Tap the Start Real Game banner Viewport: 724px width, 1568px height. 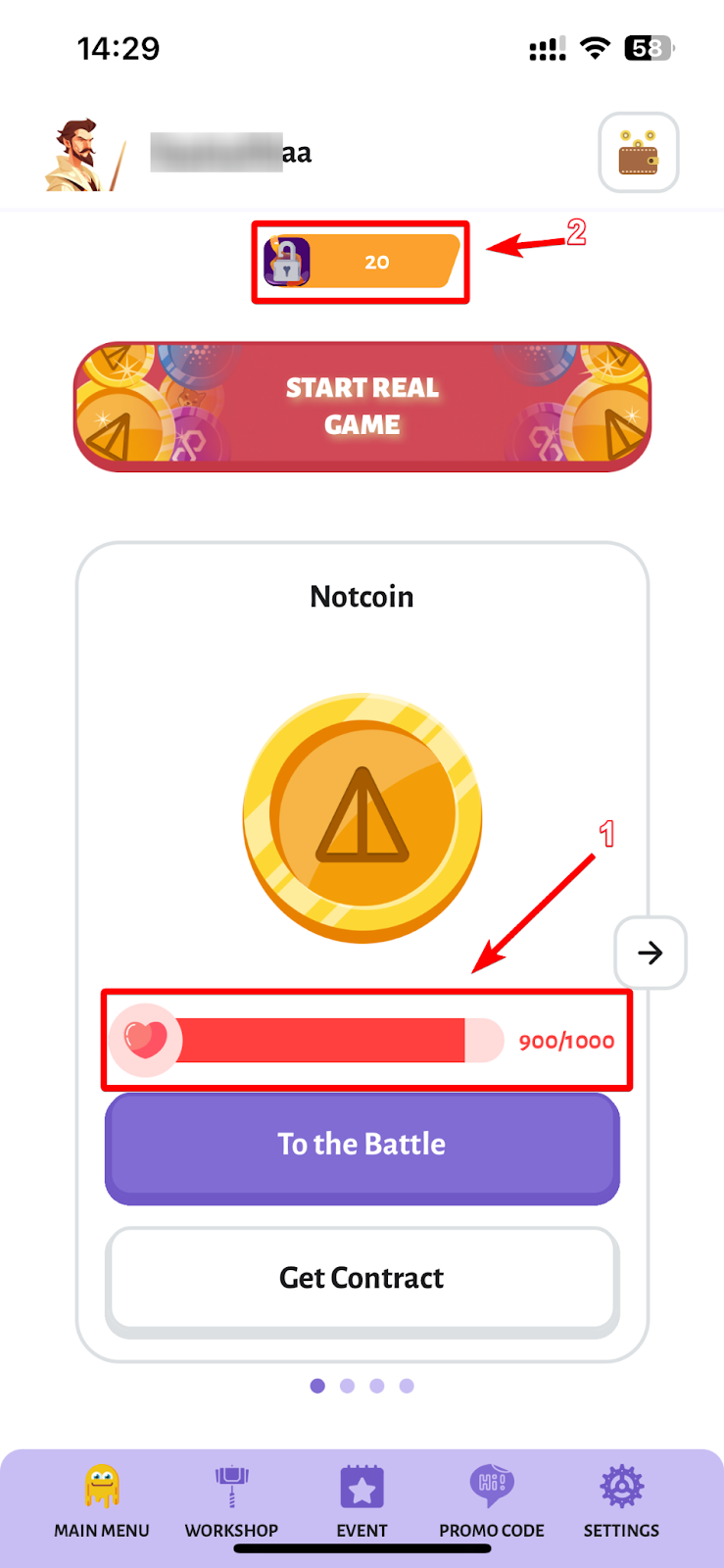(x=362, y=407)
